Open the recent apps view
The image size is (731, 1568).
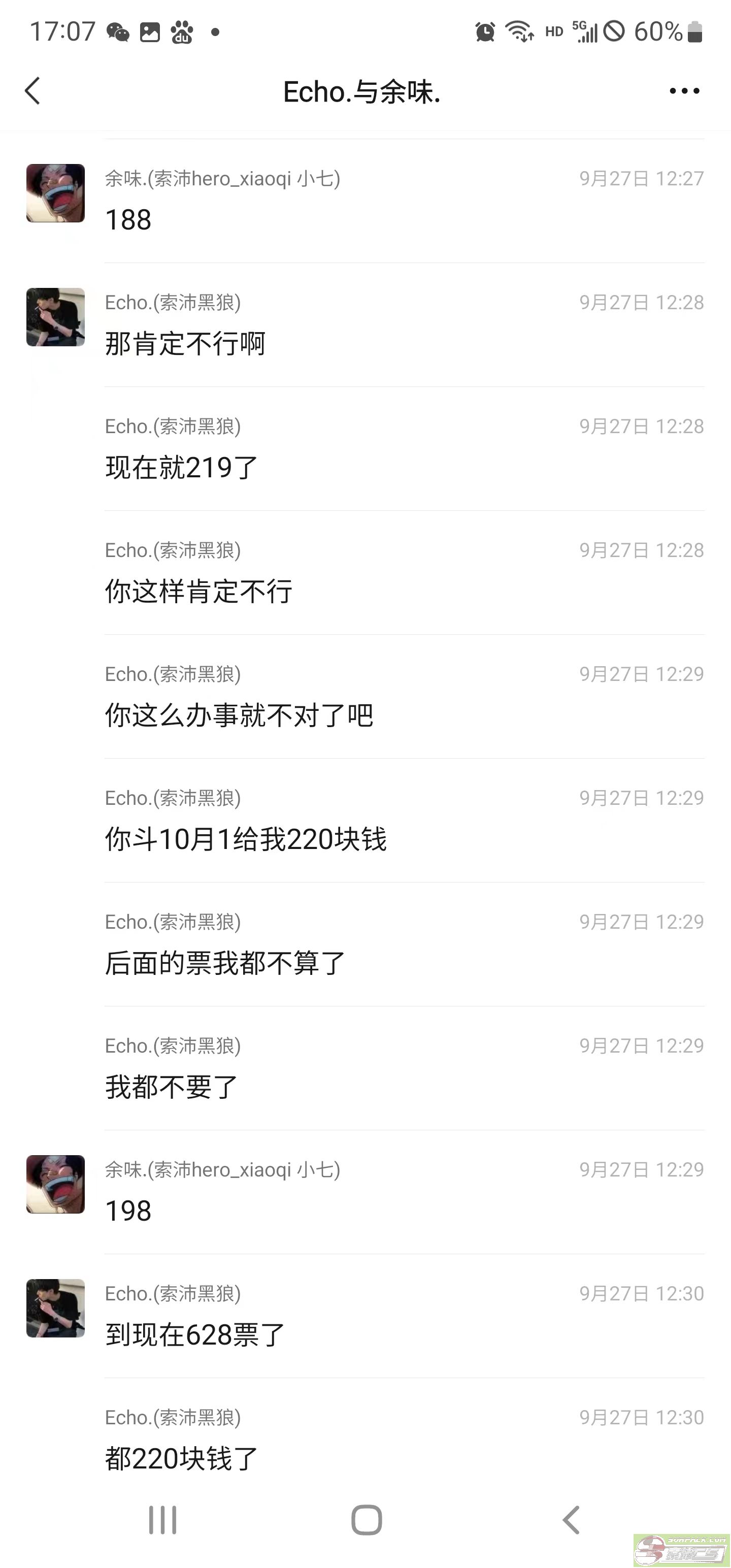[162, 1520]
